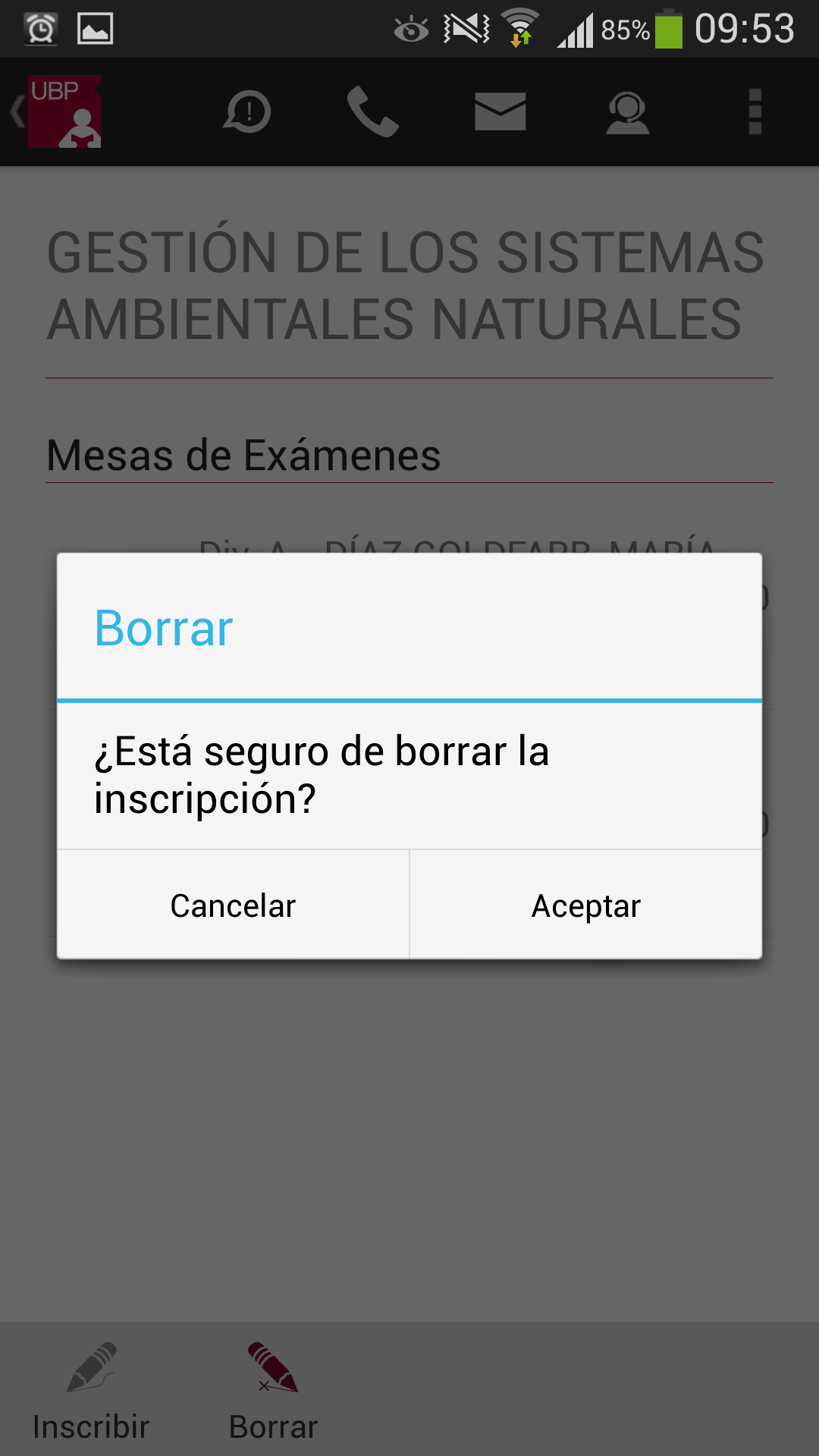Cancel the delete dialog

pos(233,905)
